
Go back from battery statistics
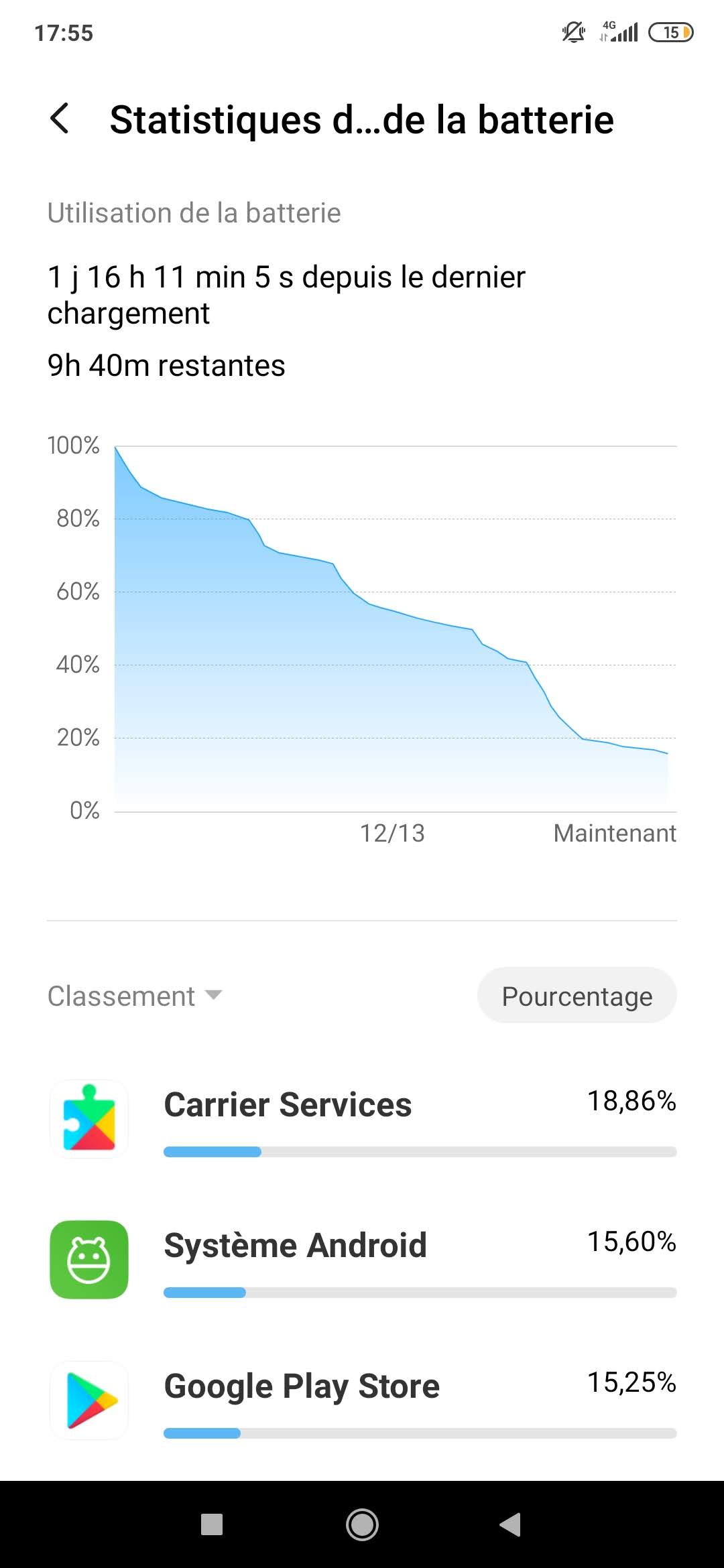[x=60, y=119]
